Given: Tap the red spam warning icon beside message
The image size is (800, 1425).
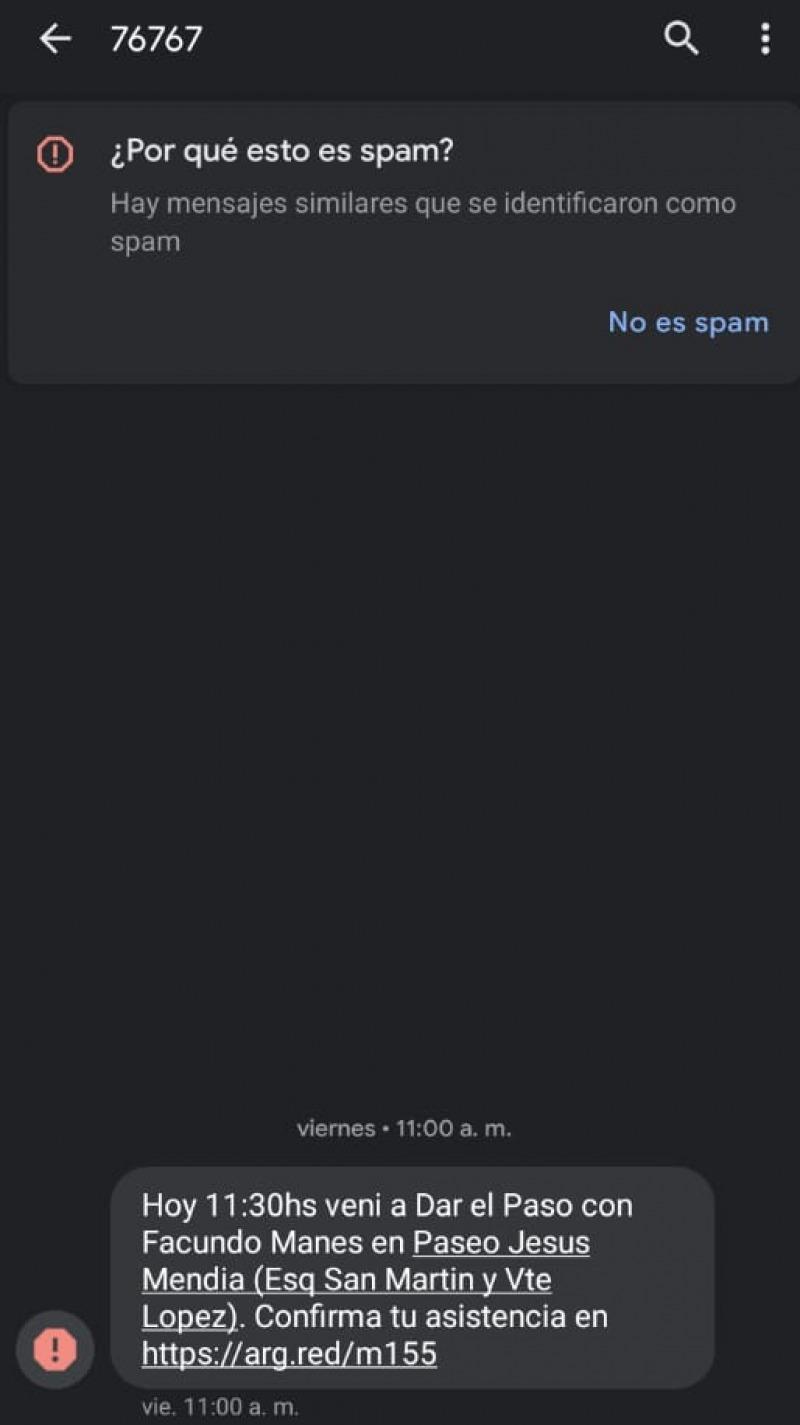Looking at the screenshot, I should coord(55,1350).
